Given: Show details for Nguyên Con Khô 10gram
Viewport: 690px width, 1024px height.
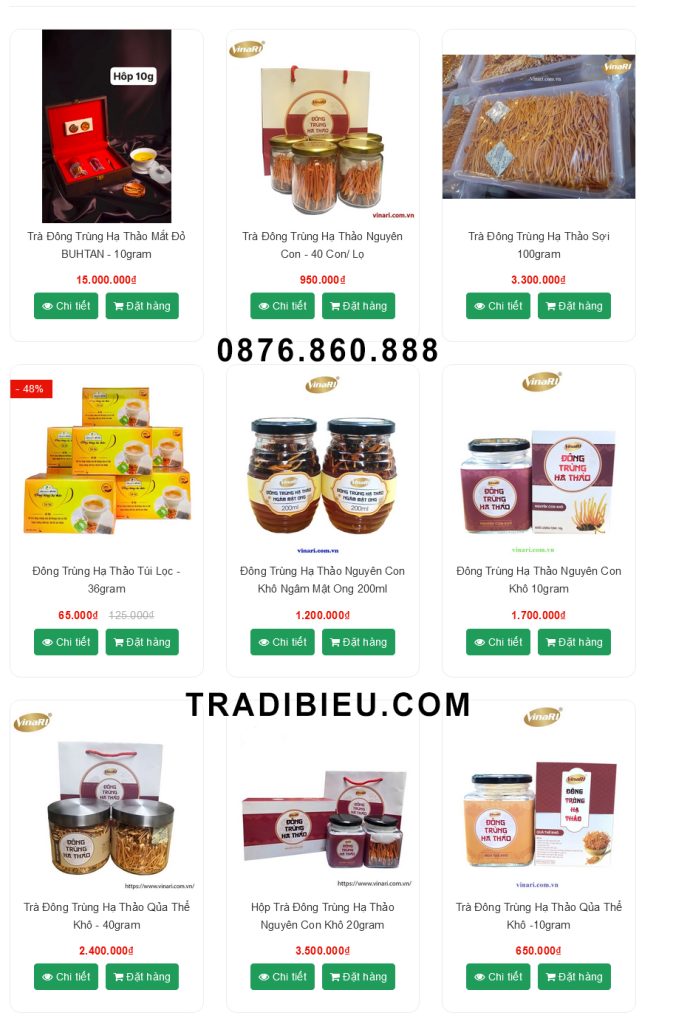Looking at the screenshot, I should point(498,642).
